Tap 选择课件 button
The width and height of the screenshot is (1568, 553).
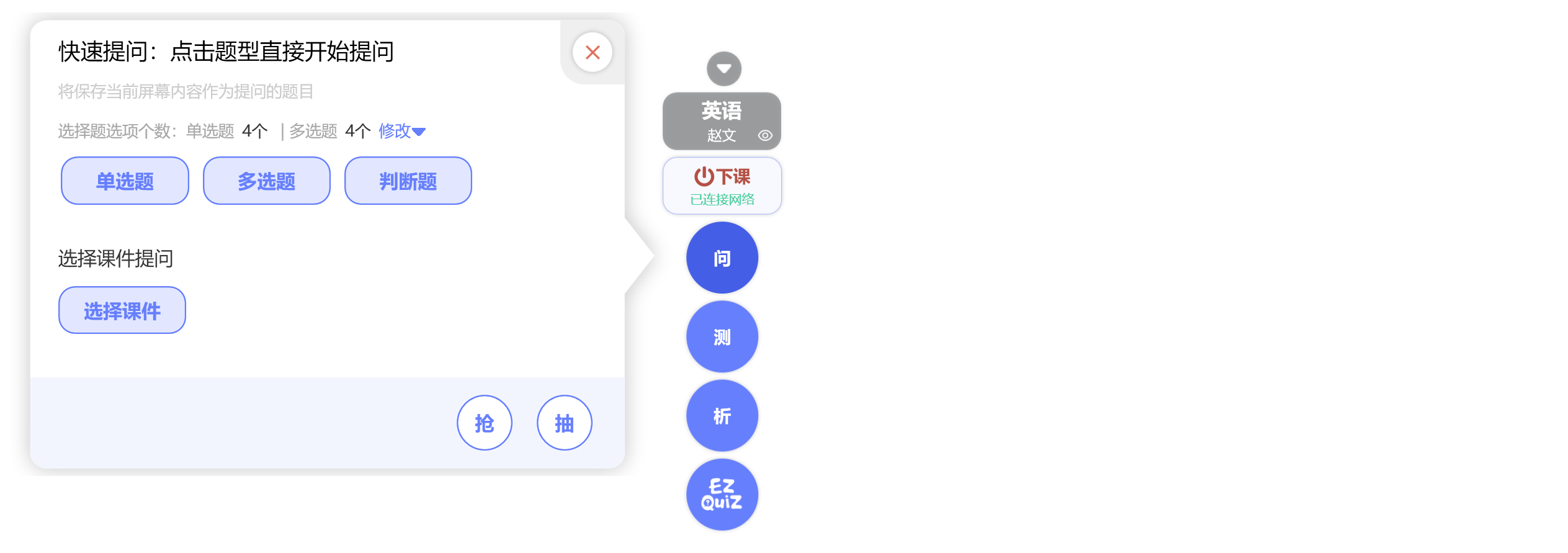(122, 310)
